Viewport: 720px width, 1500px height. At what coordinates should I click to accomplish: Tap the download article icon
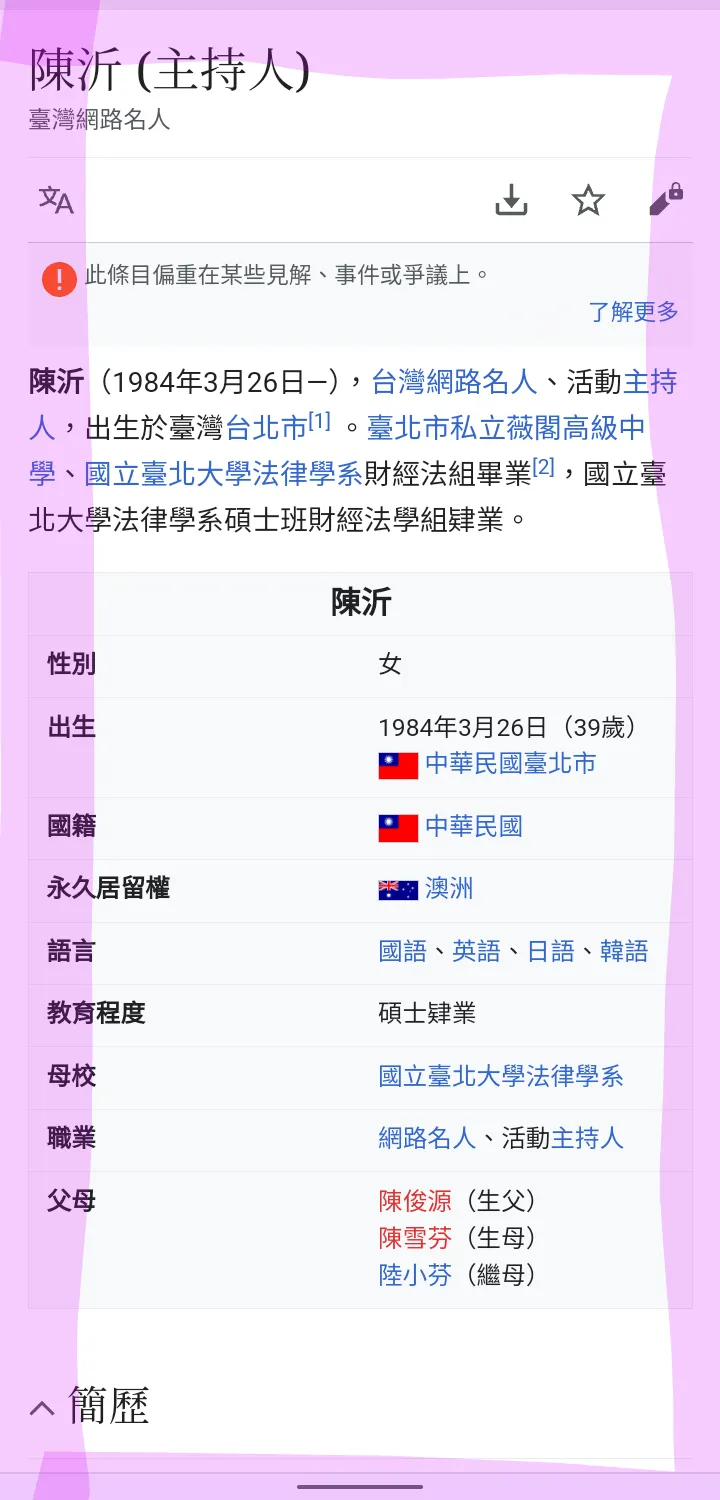(512, 199)
